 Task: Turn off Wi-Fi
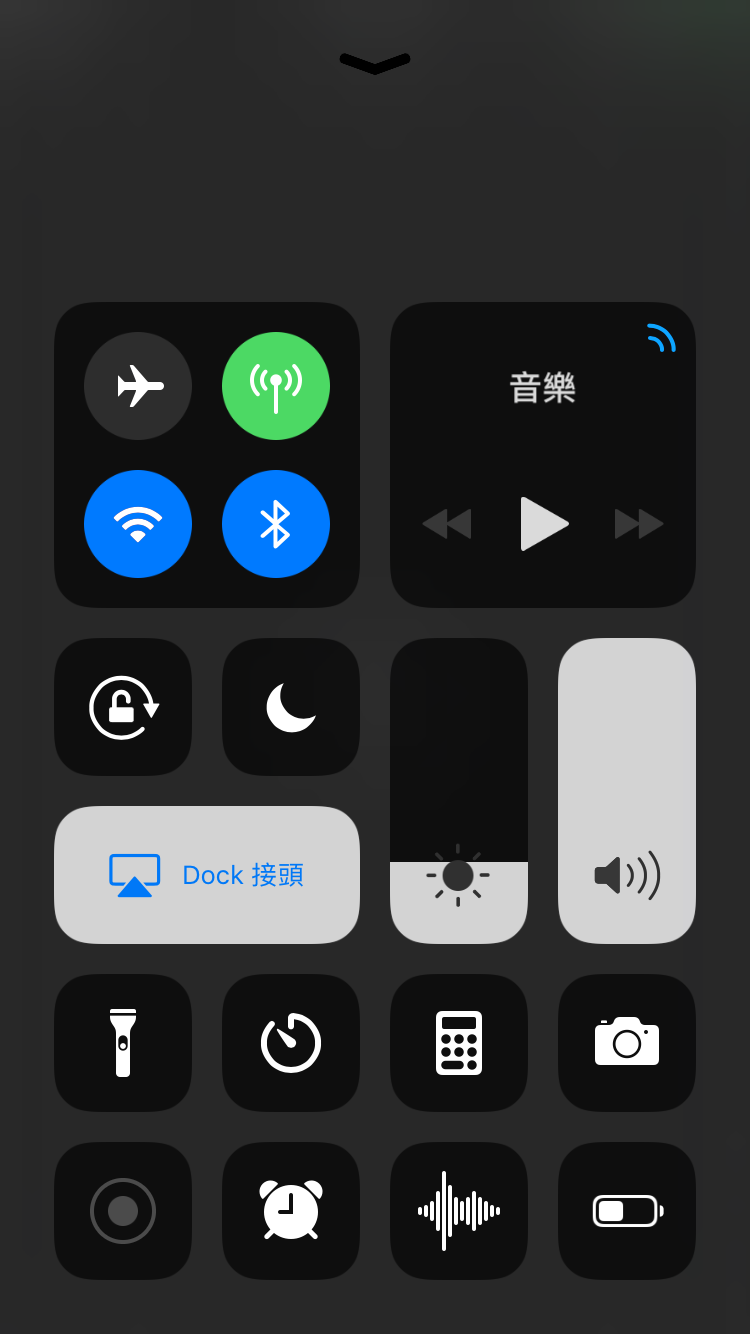[138, 524]
